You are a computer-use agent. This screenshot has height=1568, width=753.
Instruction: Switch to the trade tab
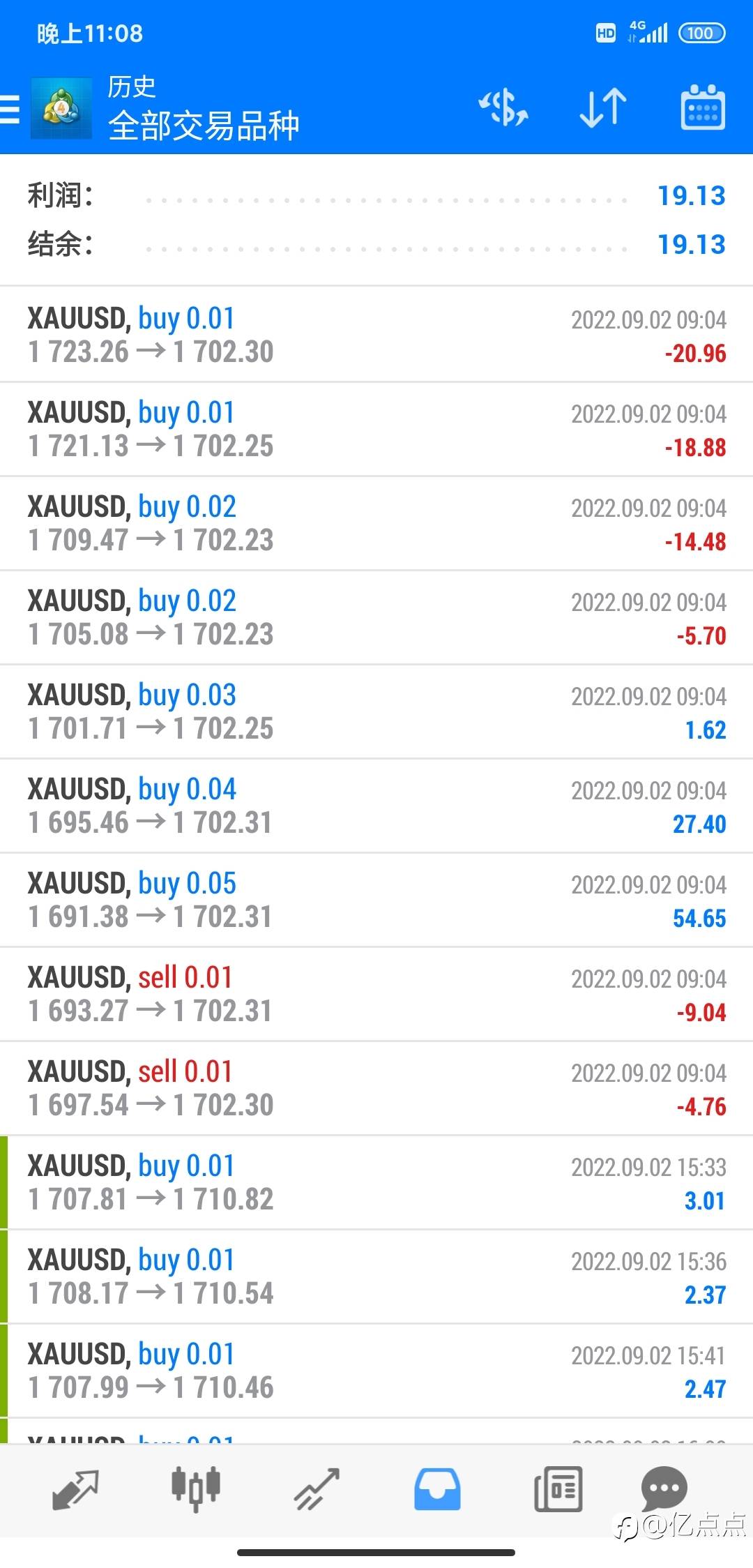point(317,1489)
